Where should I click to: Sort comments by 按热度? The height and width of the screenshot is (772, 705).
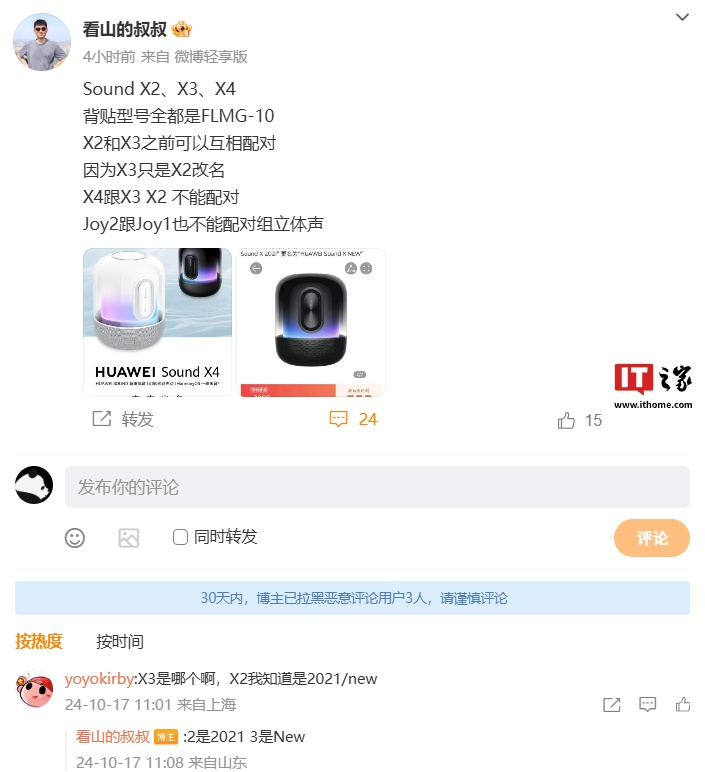pos(39,641)
